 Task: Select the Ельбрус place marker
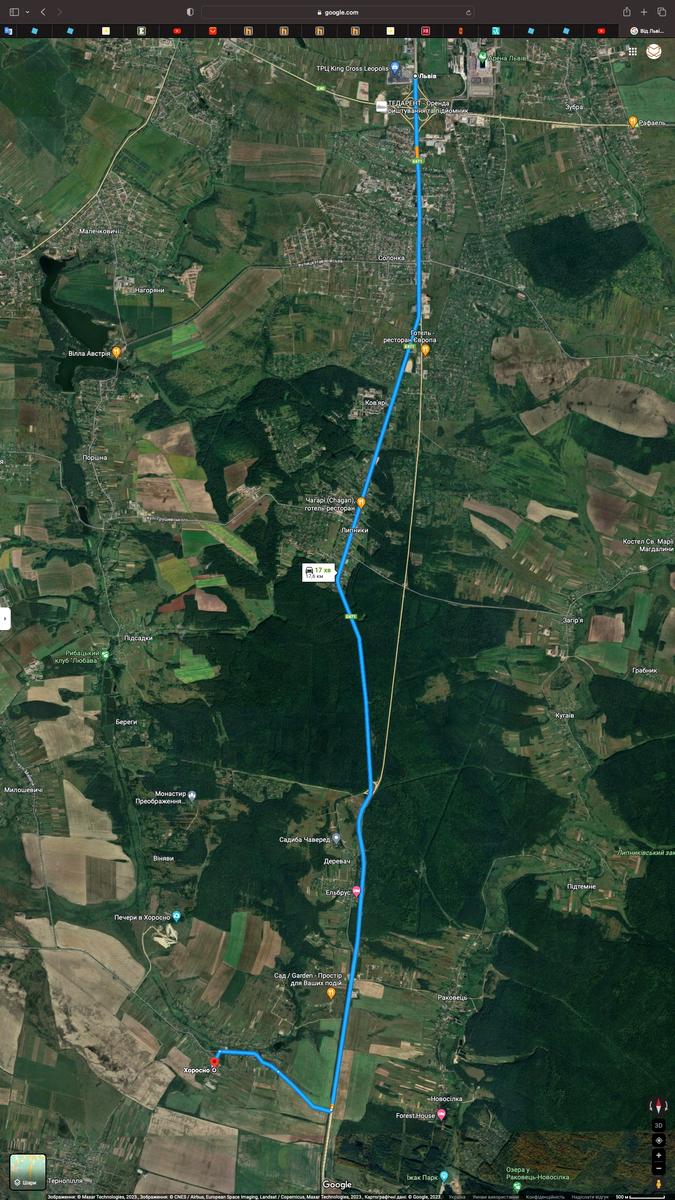pos(357,890)
